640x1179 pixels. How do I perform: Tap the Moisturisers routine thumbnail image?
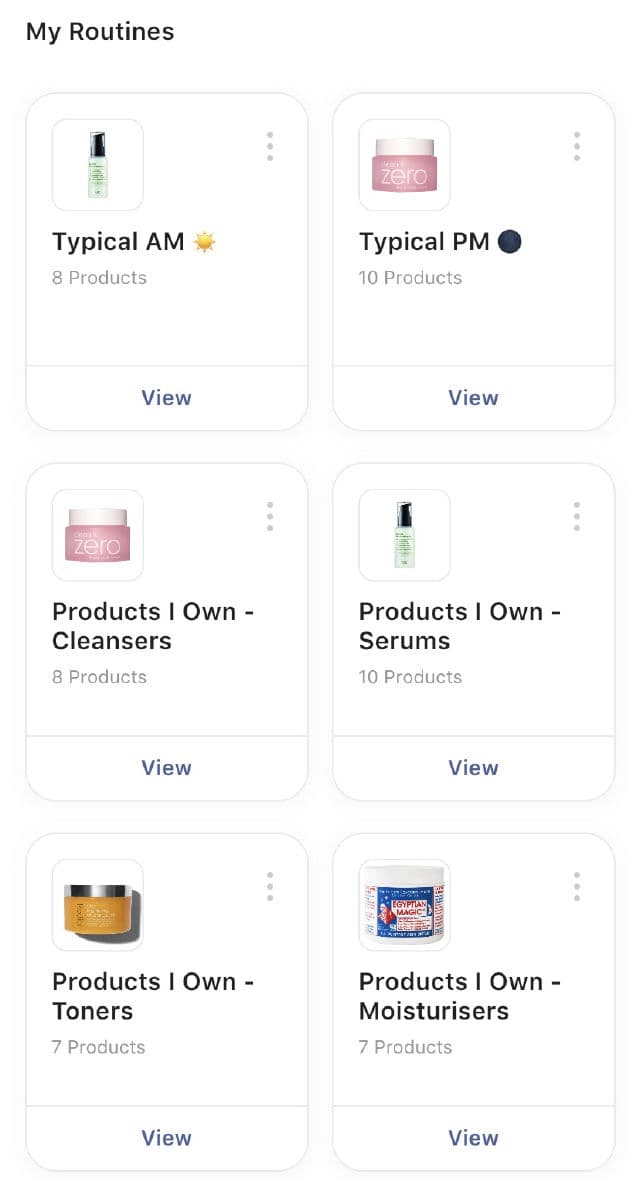[404, 905]
